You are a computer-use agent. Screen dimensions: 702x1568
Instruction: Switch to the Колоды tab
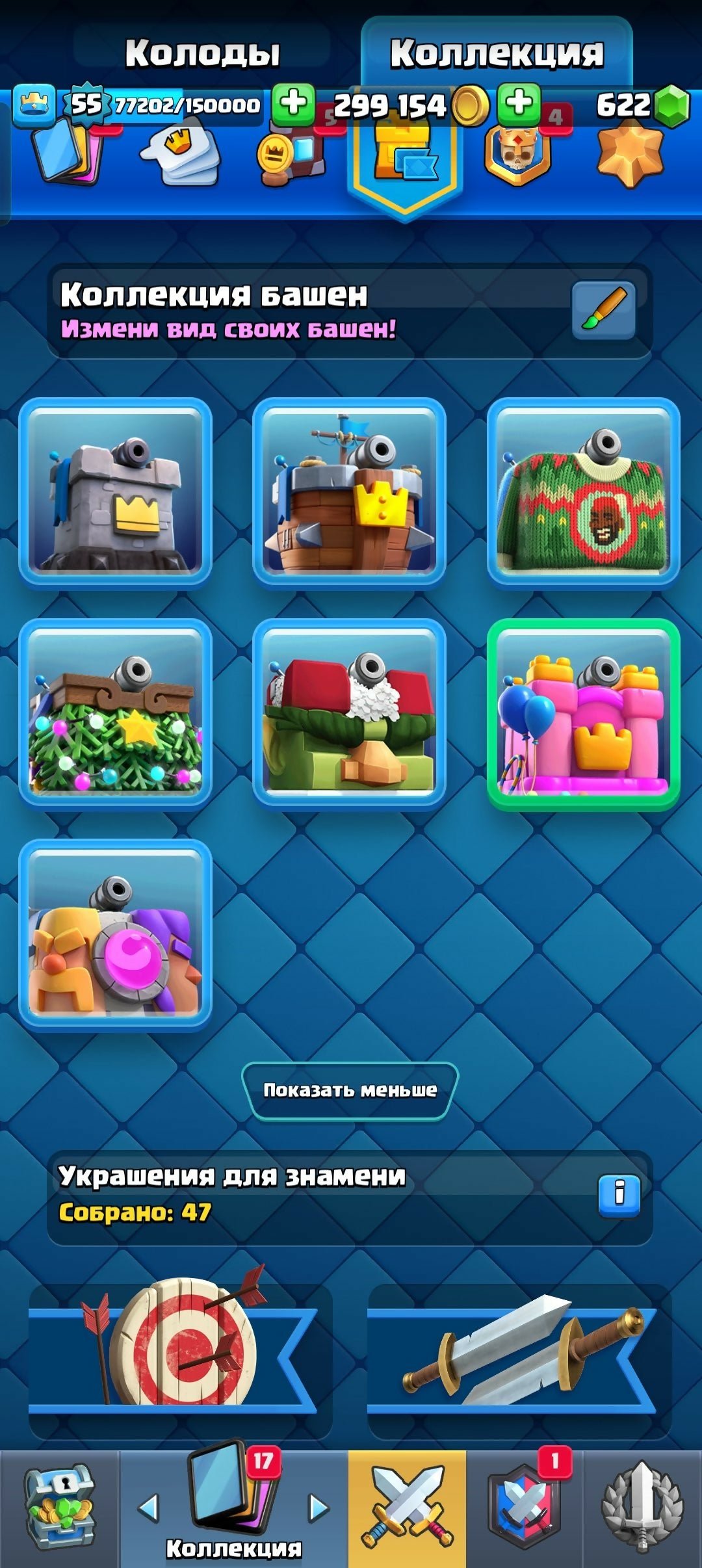pos(202,53)
